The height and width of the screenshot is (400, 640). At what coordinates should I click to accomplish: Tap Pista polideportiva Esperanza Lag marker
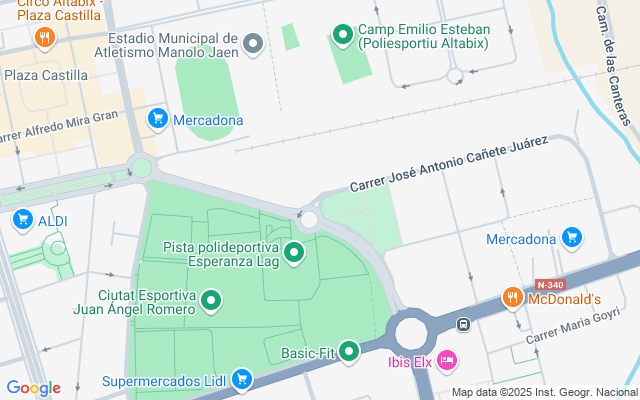click(x=294, y=252)
